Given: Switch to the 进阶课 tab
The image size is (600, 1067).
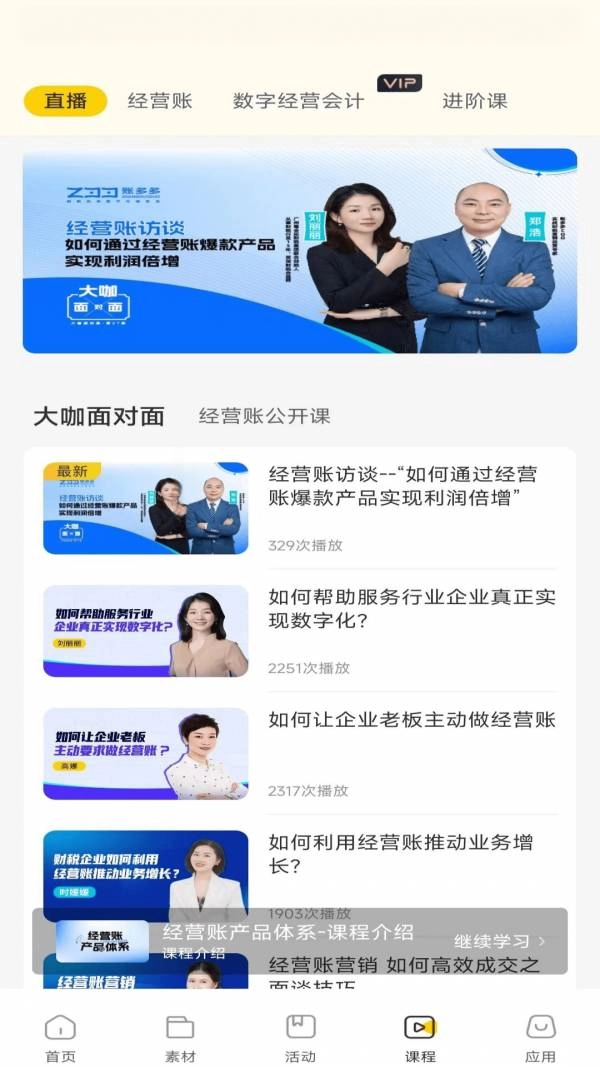Looking at the screenshot, I should [x=474, y=101].
